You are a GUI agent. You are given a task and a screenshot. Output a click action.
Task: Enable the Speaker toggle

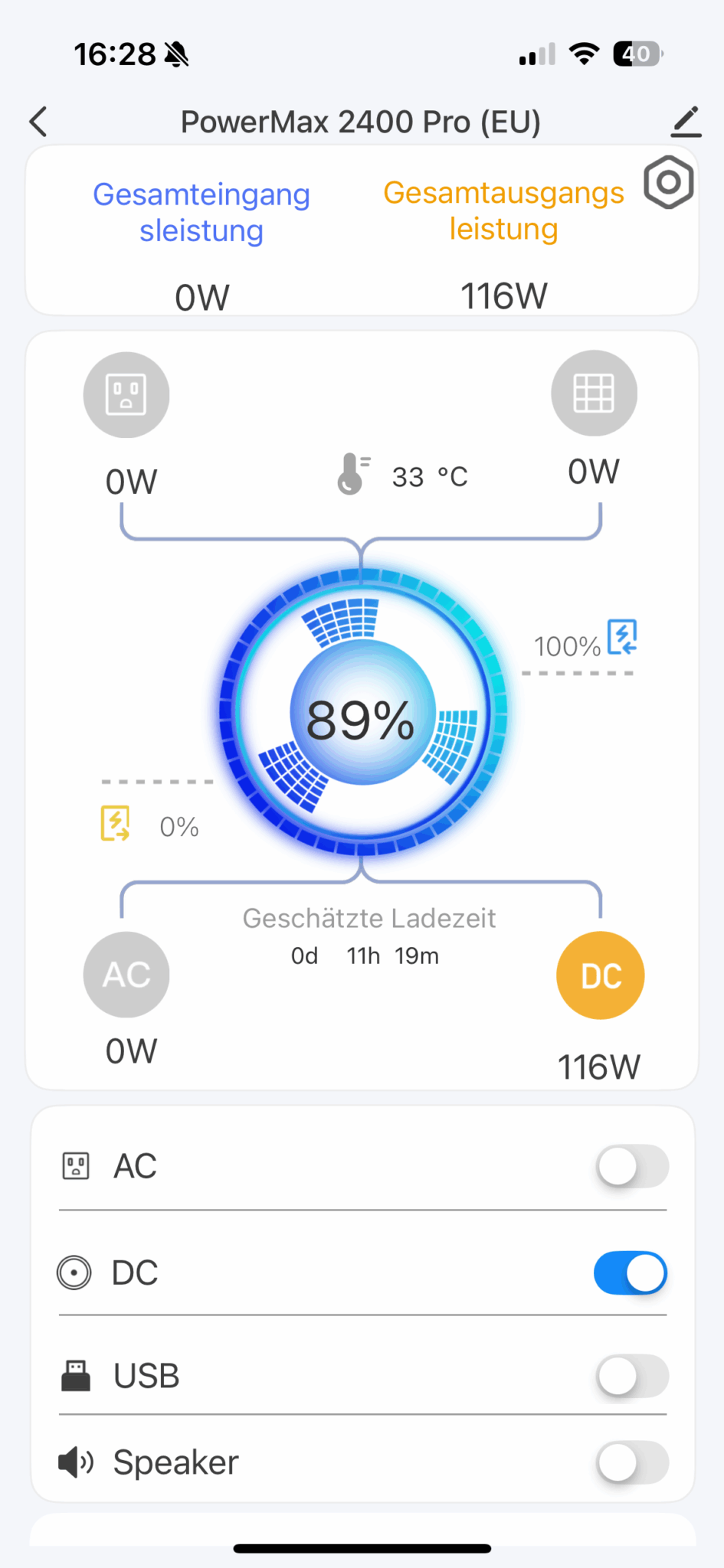pos(631,1462)
